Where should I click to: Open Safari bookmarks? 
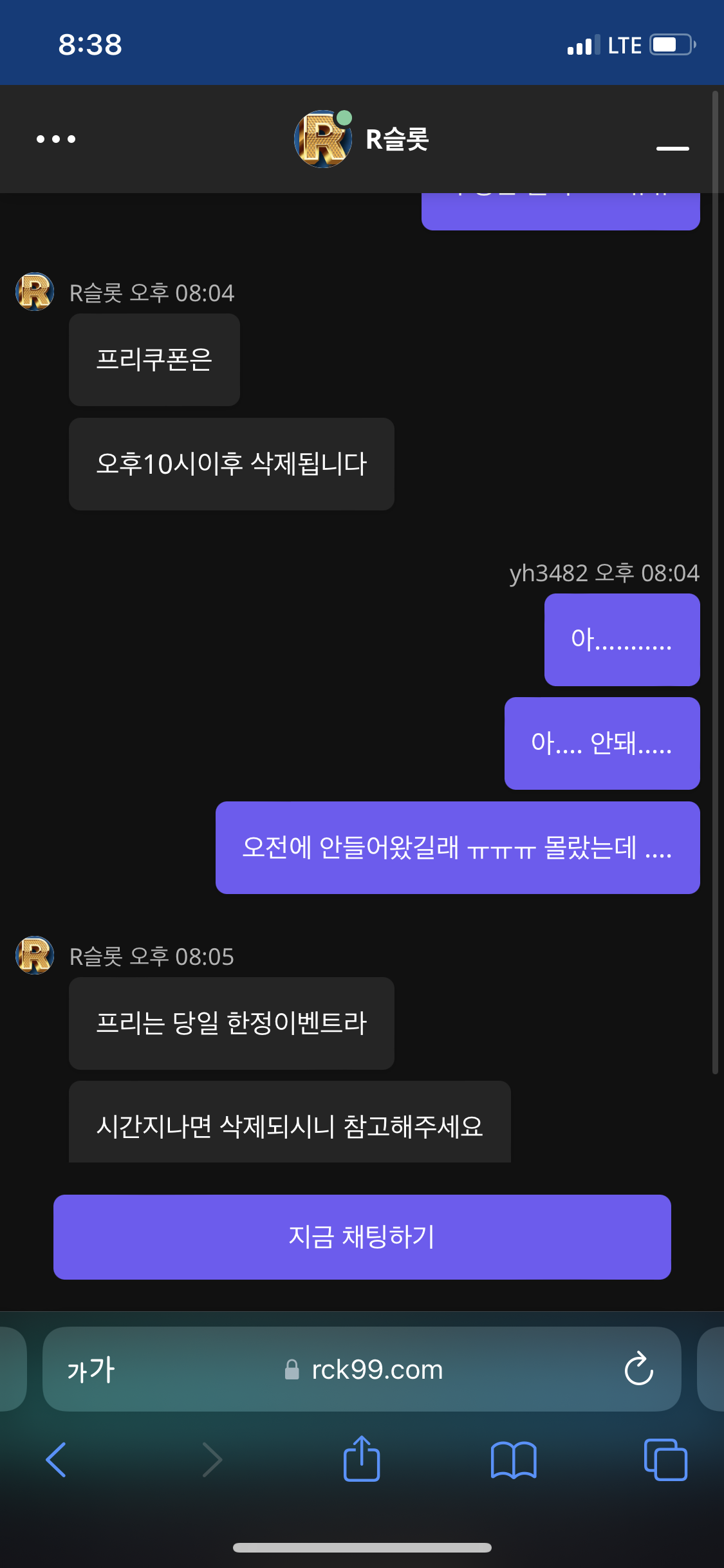(514, 1460)
